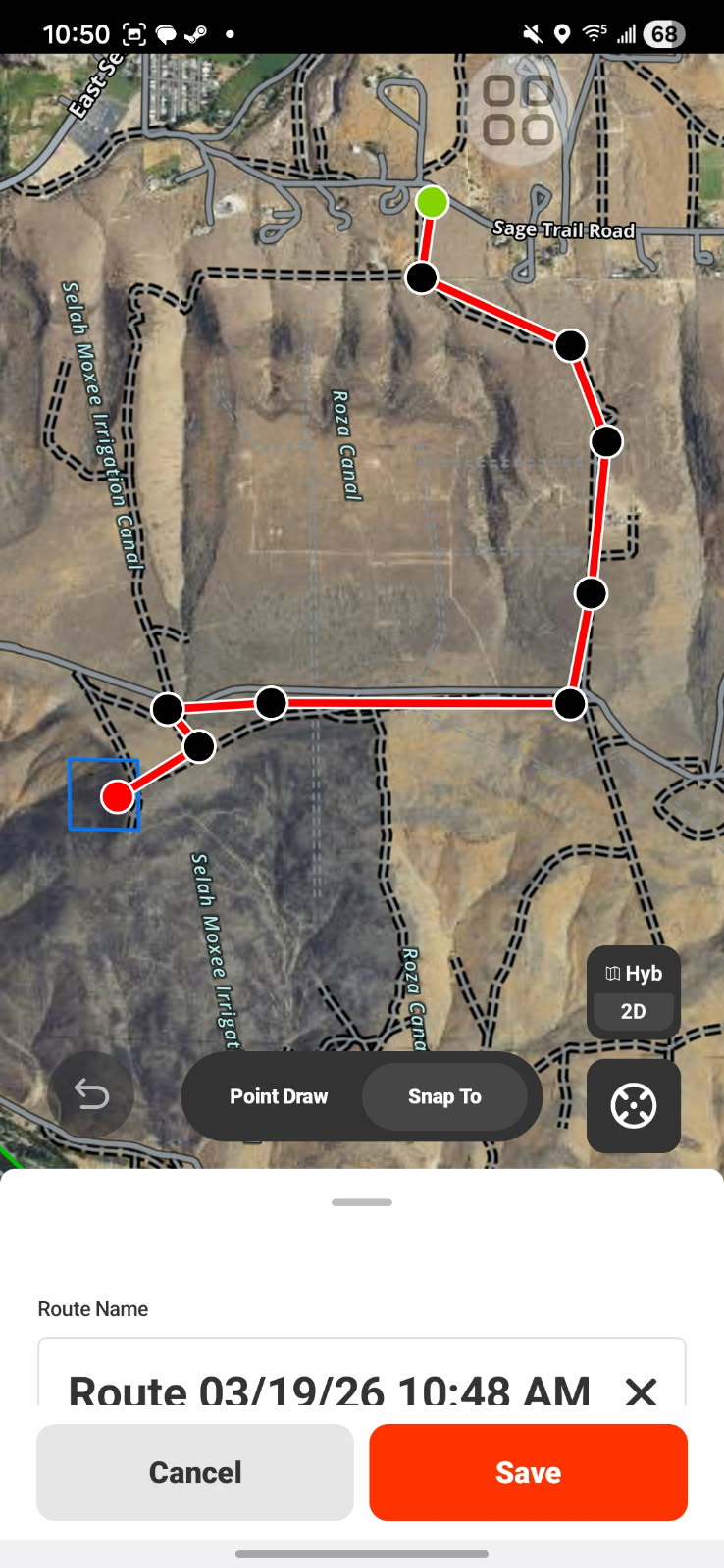This screenshot has height=1568, width=724.
Task: Undo the last route point
Action: coord(91,1094)
